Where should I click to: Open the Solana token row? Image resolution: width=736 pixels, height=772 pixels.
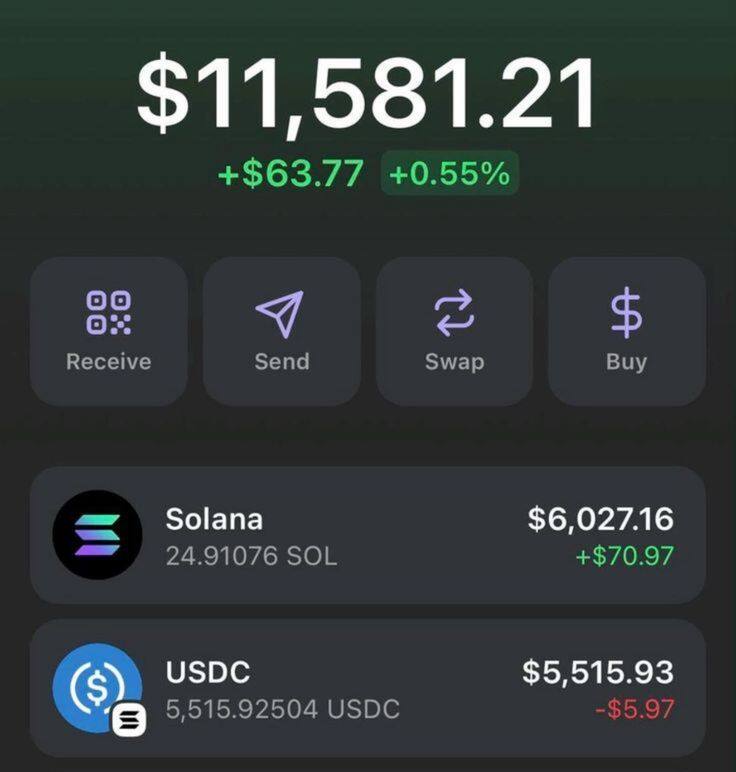click(368, 535)
